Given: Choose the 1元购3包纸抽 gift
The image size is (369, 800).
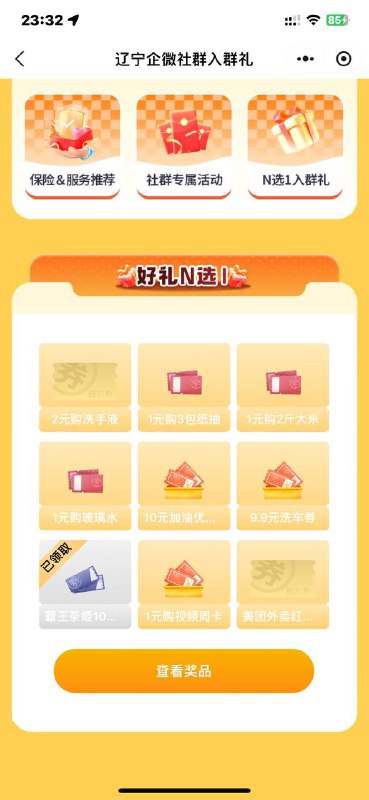Looking at the screenshot, I should pyautogui.click(x=184, y=387).
